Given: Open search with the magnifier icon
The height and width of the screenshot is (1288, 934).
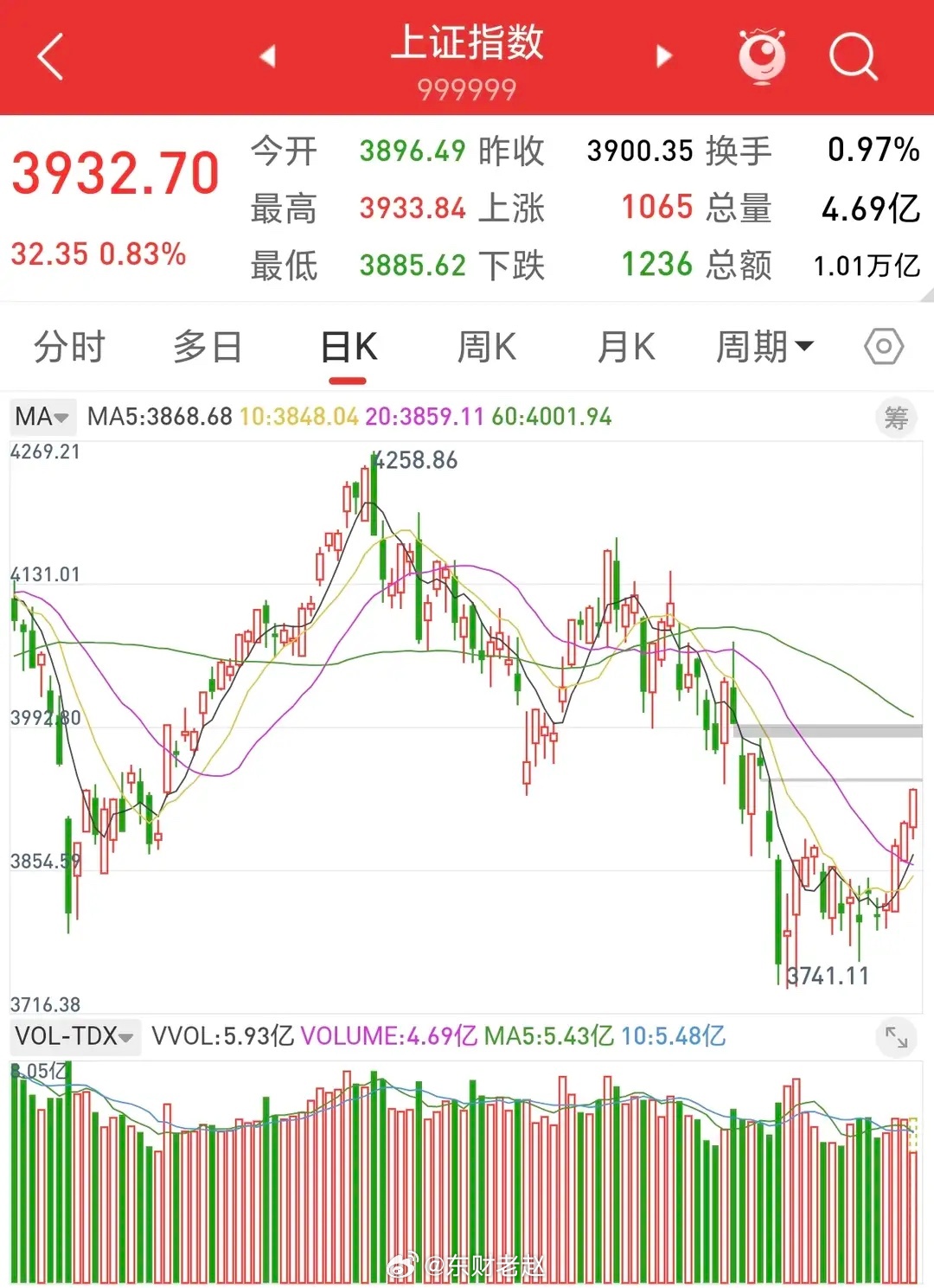Looking at the screenshot, I should 854,57.
